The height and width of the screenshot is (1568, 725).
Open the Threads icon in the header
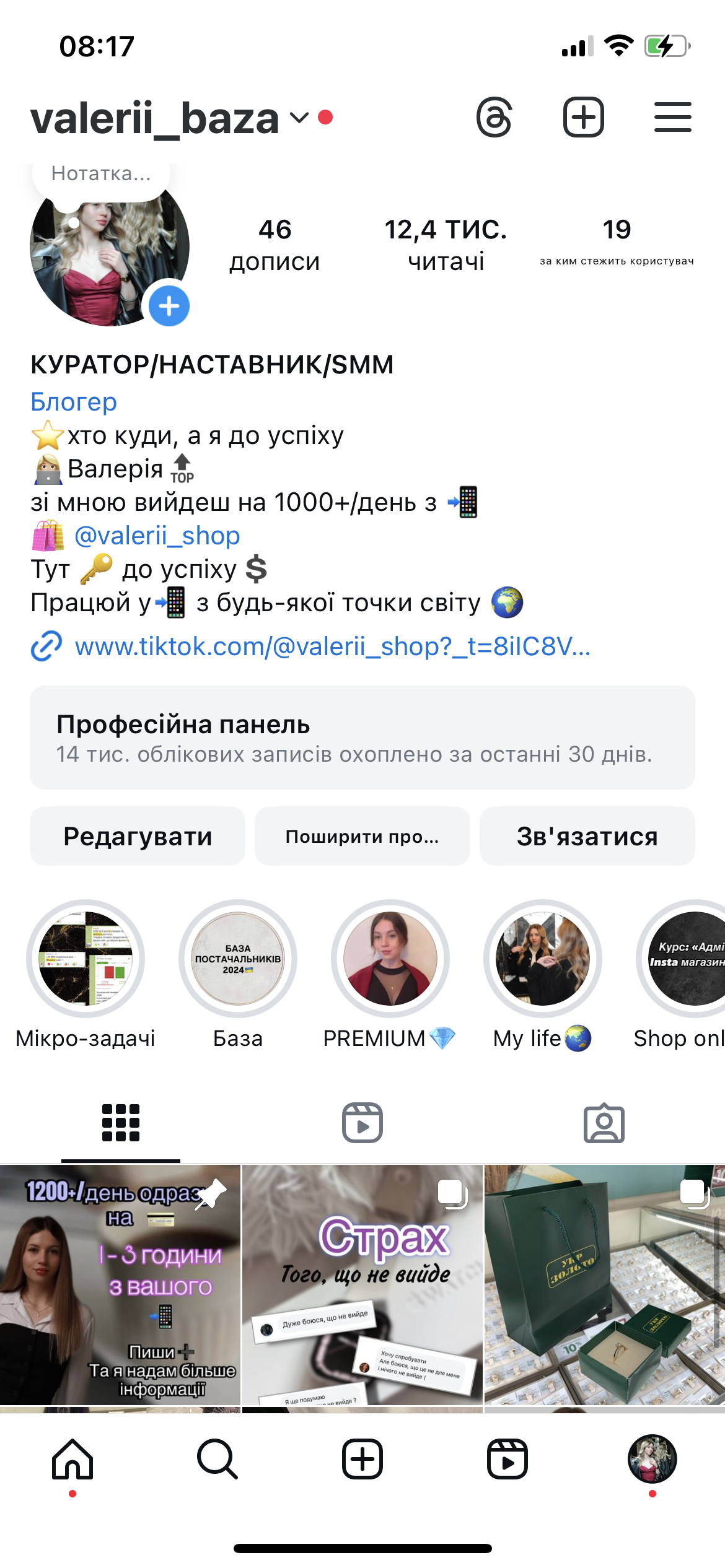coord(494,117)
